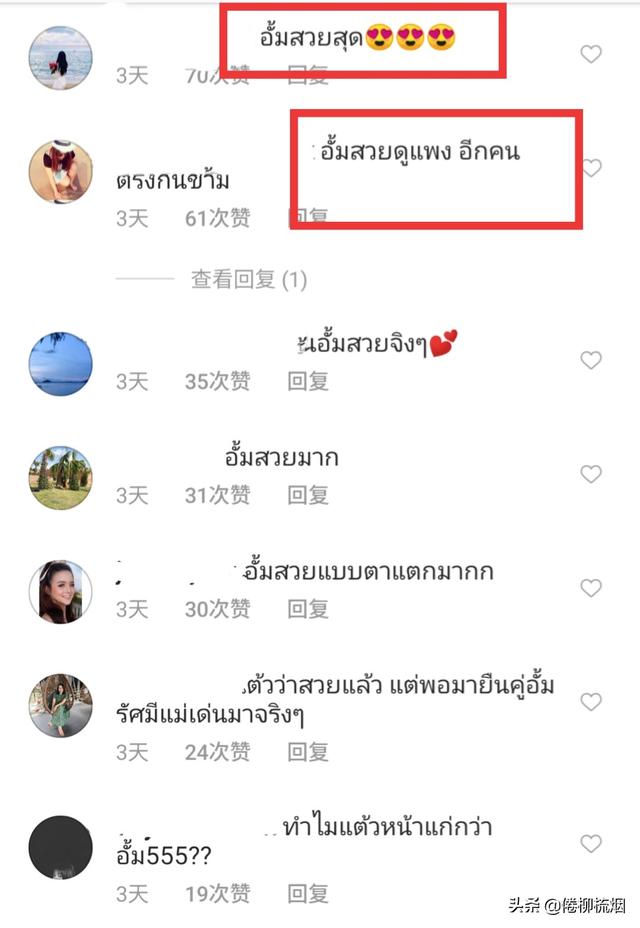Like the comment อั้มสวยแบบตาแตกมากก
640x928 pixels.
click(x=591, y=588)
